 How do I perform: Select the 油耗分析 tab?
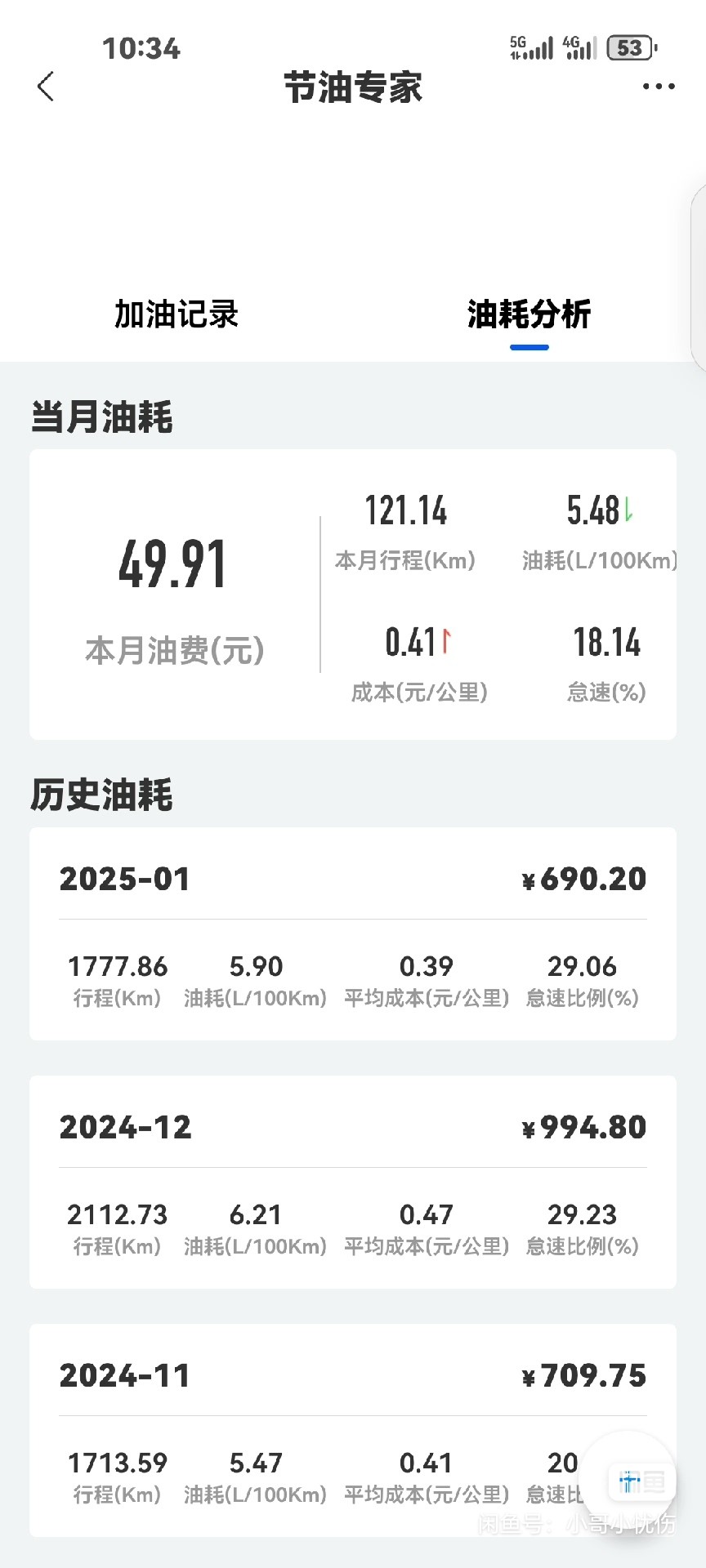pyautogui.click(x=529, y=314)
